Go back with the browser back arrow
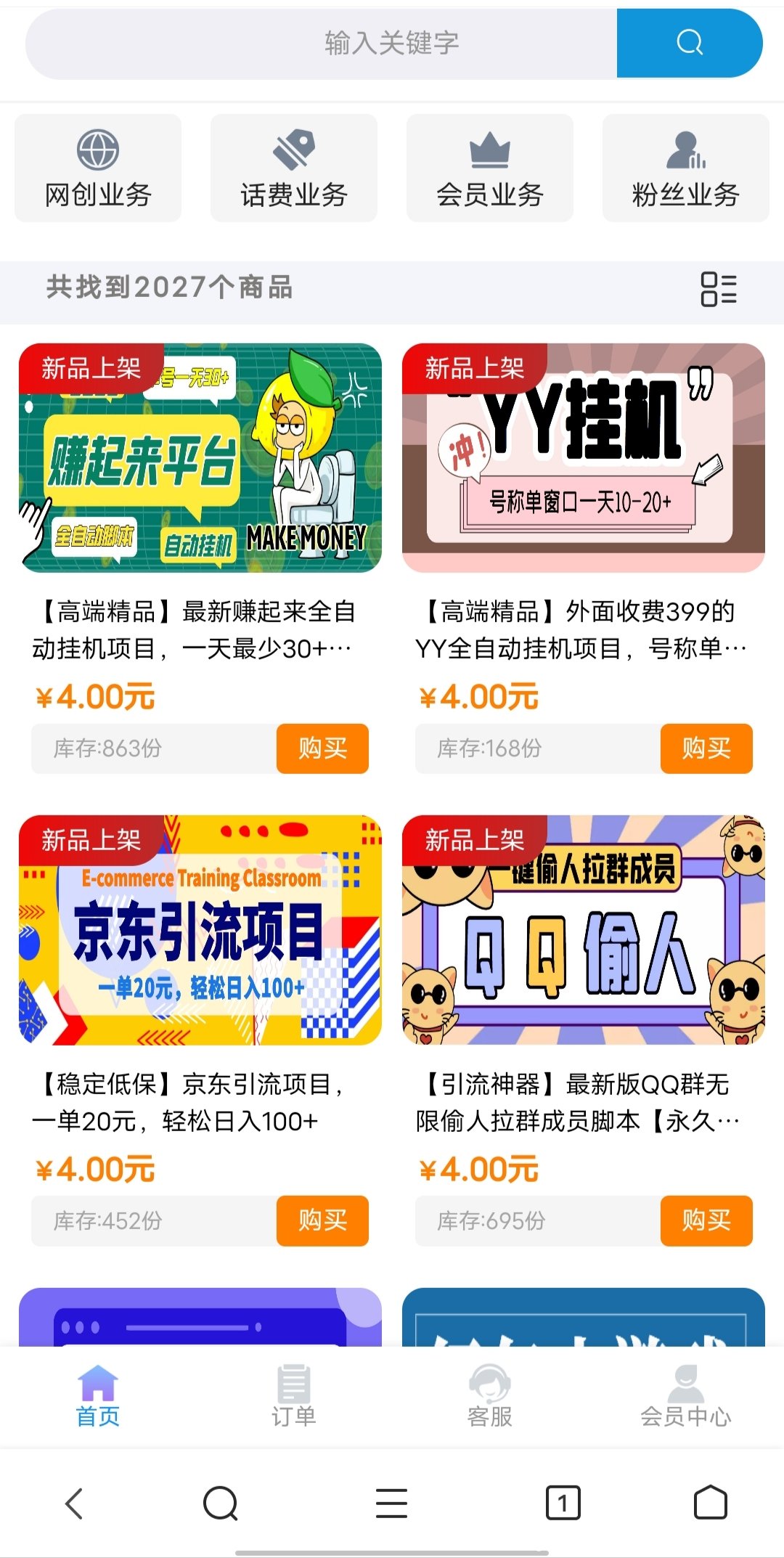The height and width of the screenshot is (1558, 784). click(75, 1503)
